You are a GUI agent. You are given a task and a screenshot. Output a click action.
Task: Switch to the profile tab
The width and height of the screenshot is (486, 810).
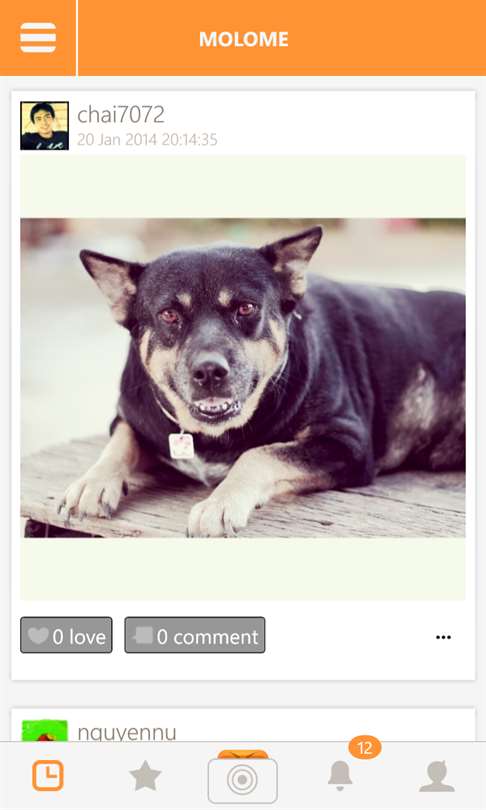coord(437,776)
